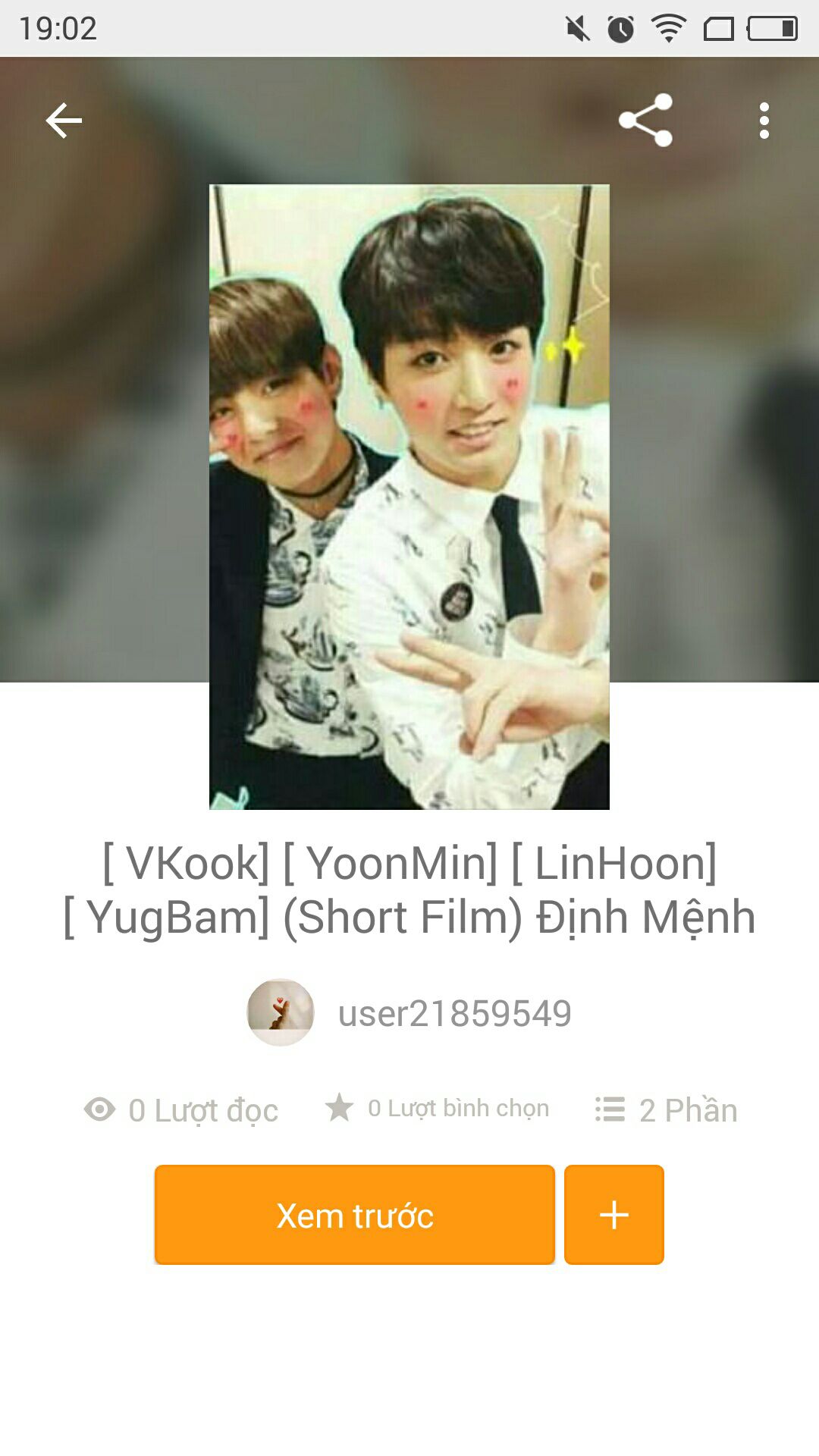Viewport: 819px width, 1456px height.
Task: Go back using the arrow icon
Action: (64, 121)
